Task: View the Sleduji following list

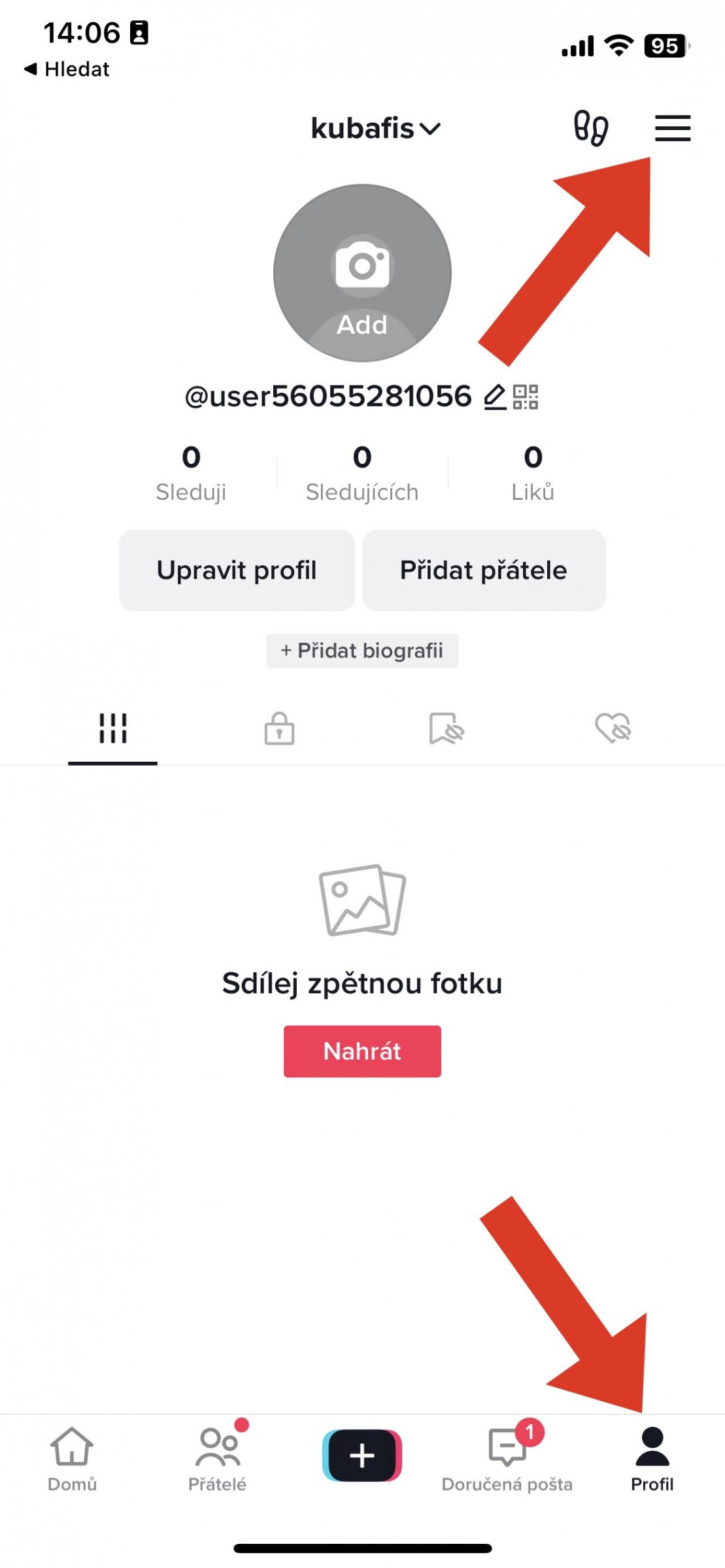Action: [x=191, y=473]
